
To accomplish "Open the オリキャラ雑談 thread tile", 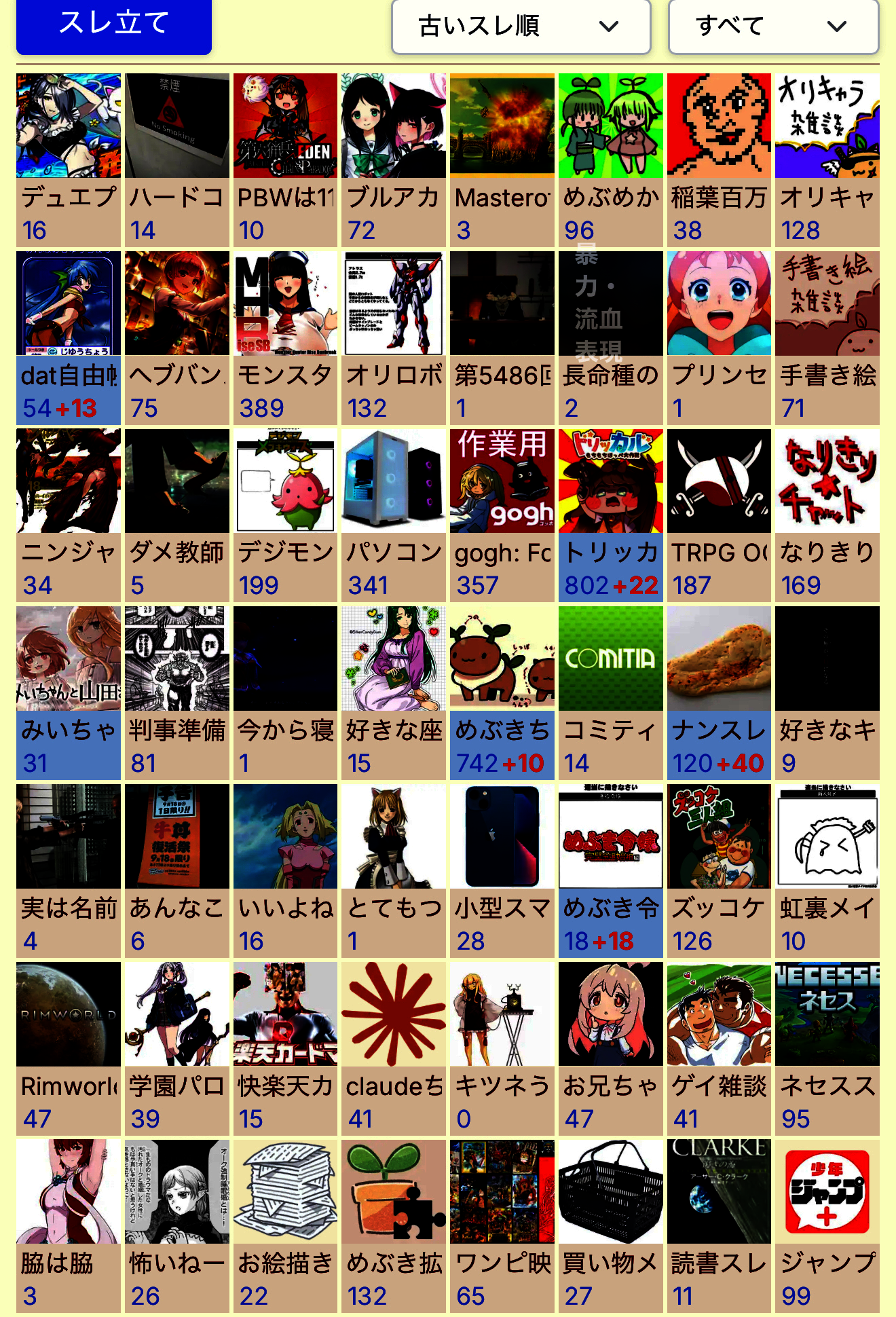I will [827, 160].
